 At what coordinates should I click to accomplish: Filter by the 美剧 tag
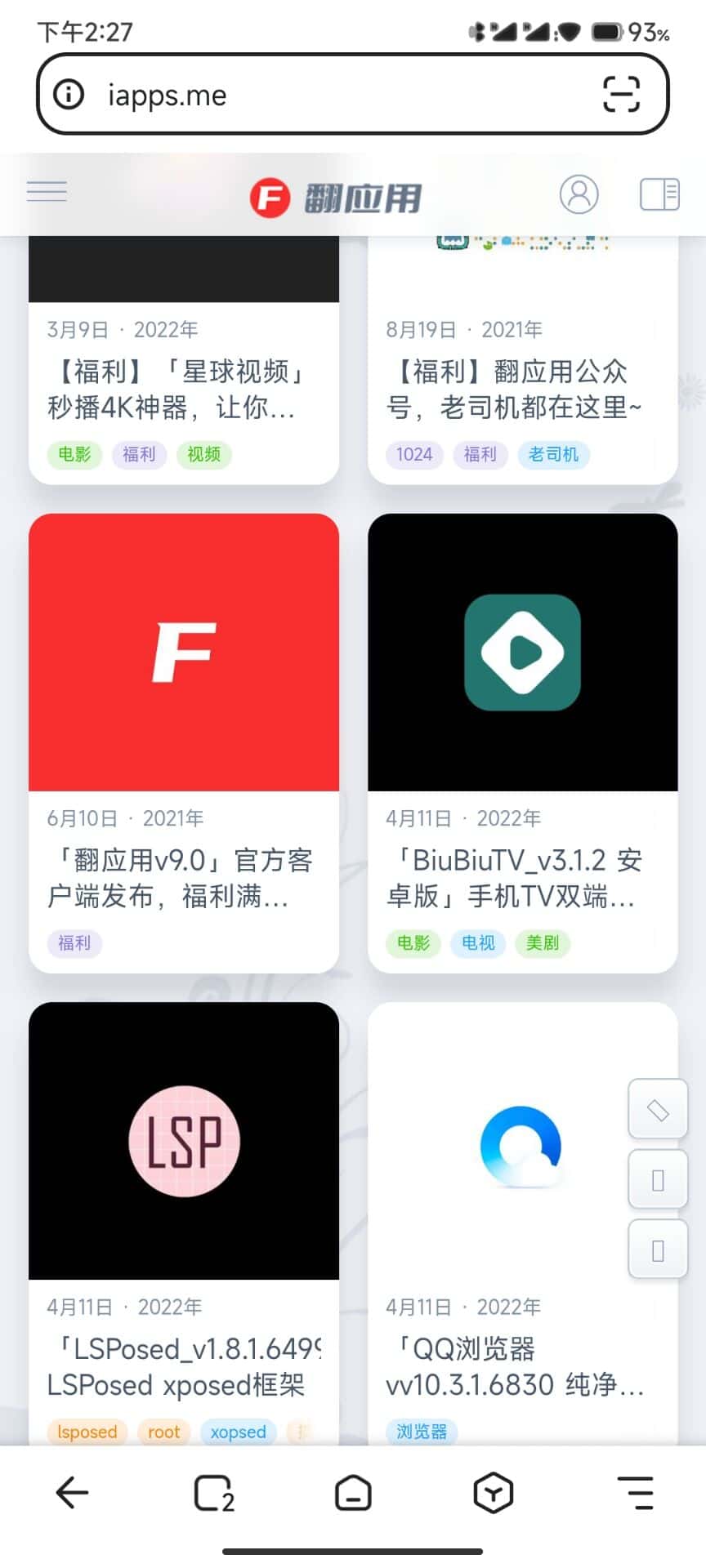point(543,942)
